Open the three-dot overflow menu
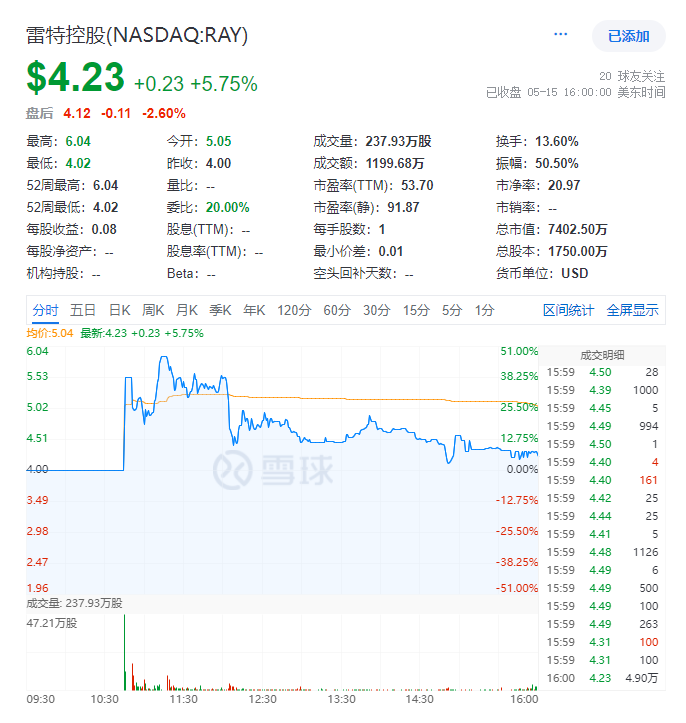Screen dimensions: 686x723 click(x=560, y=35)
